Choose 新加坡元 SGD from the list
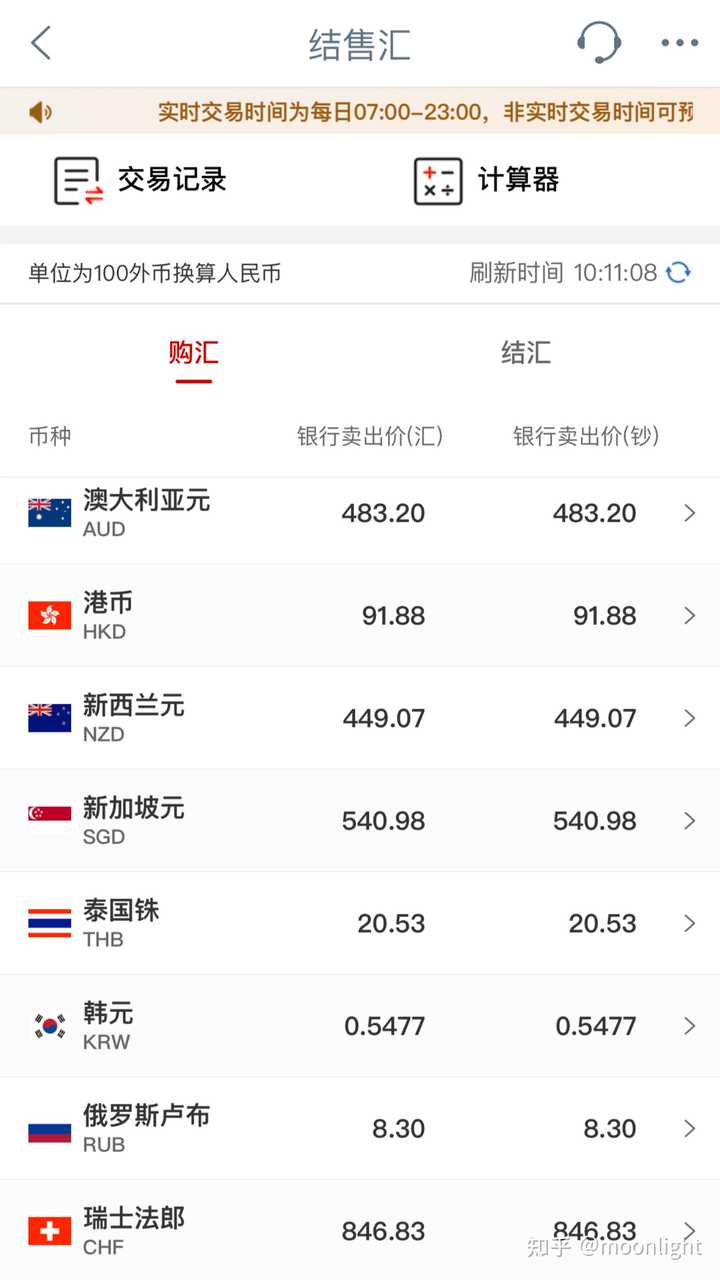Viewport: 720px width, 1280px height. pyautogui.click(x=360, y=821)
